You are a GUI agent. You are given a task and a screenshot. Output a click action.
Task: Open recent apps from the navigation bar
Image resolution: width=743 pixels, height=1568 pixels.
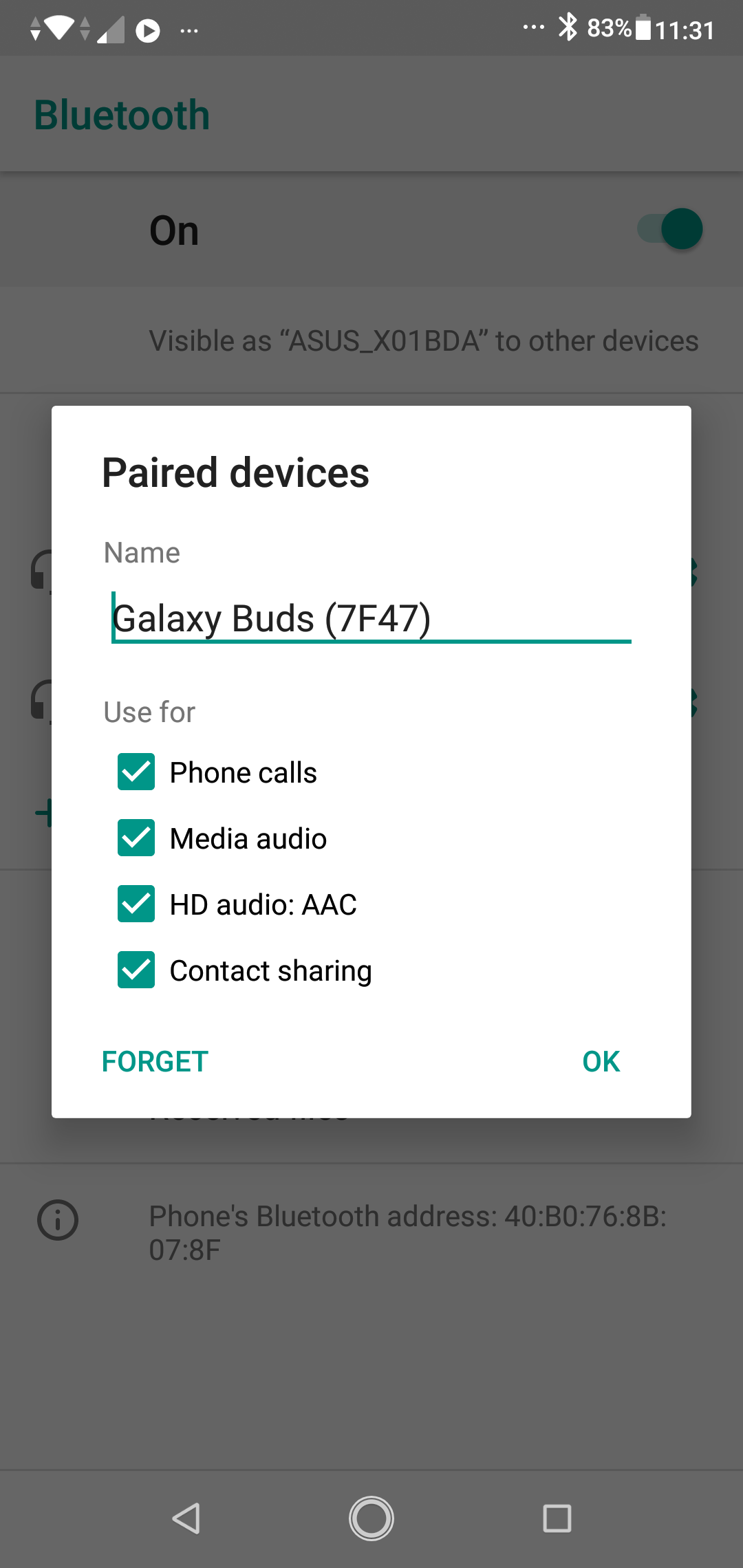(557, 1518)
